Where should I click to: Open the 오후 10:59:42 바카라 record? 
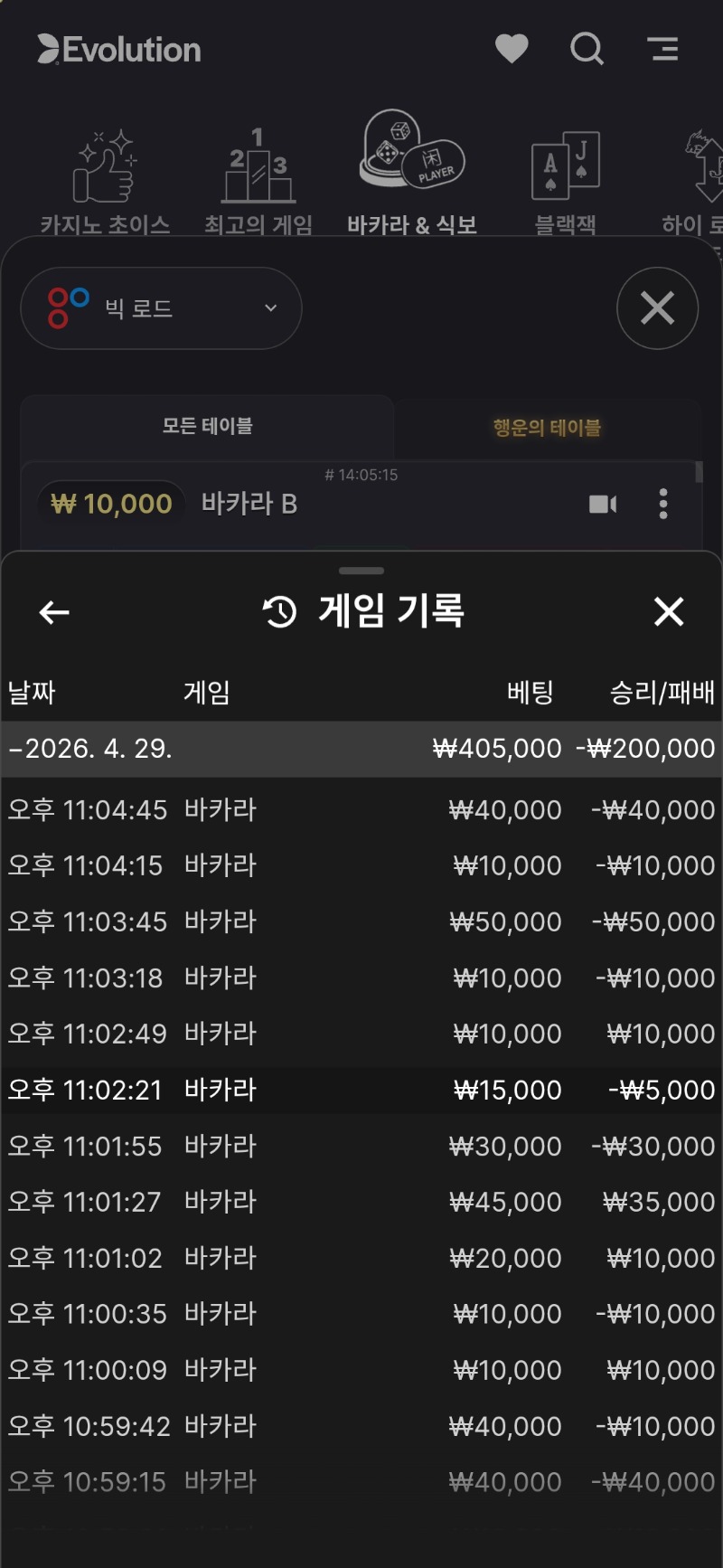point(361,1426)
